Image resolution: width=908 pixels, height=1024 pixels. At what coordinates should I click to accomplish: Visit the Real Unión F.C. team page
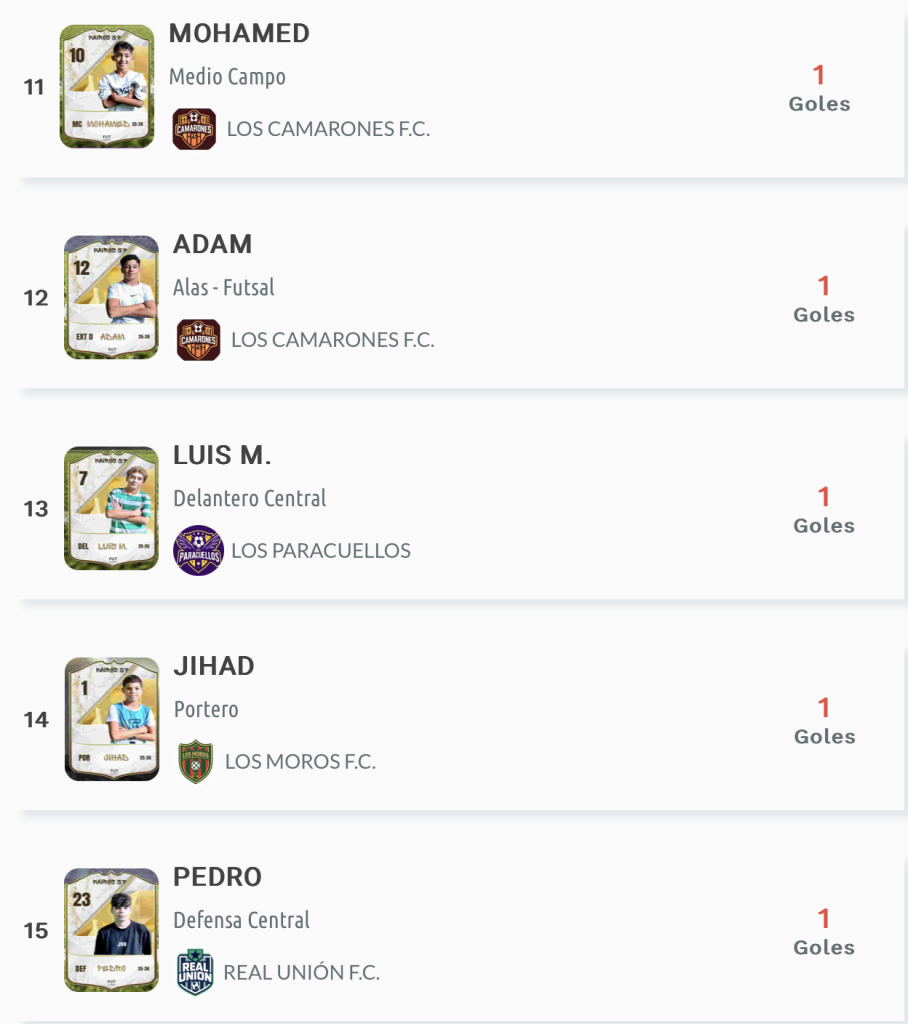click(301, 973)
